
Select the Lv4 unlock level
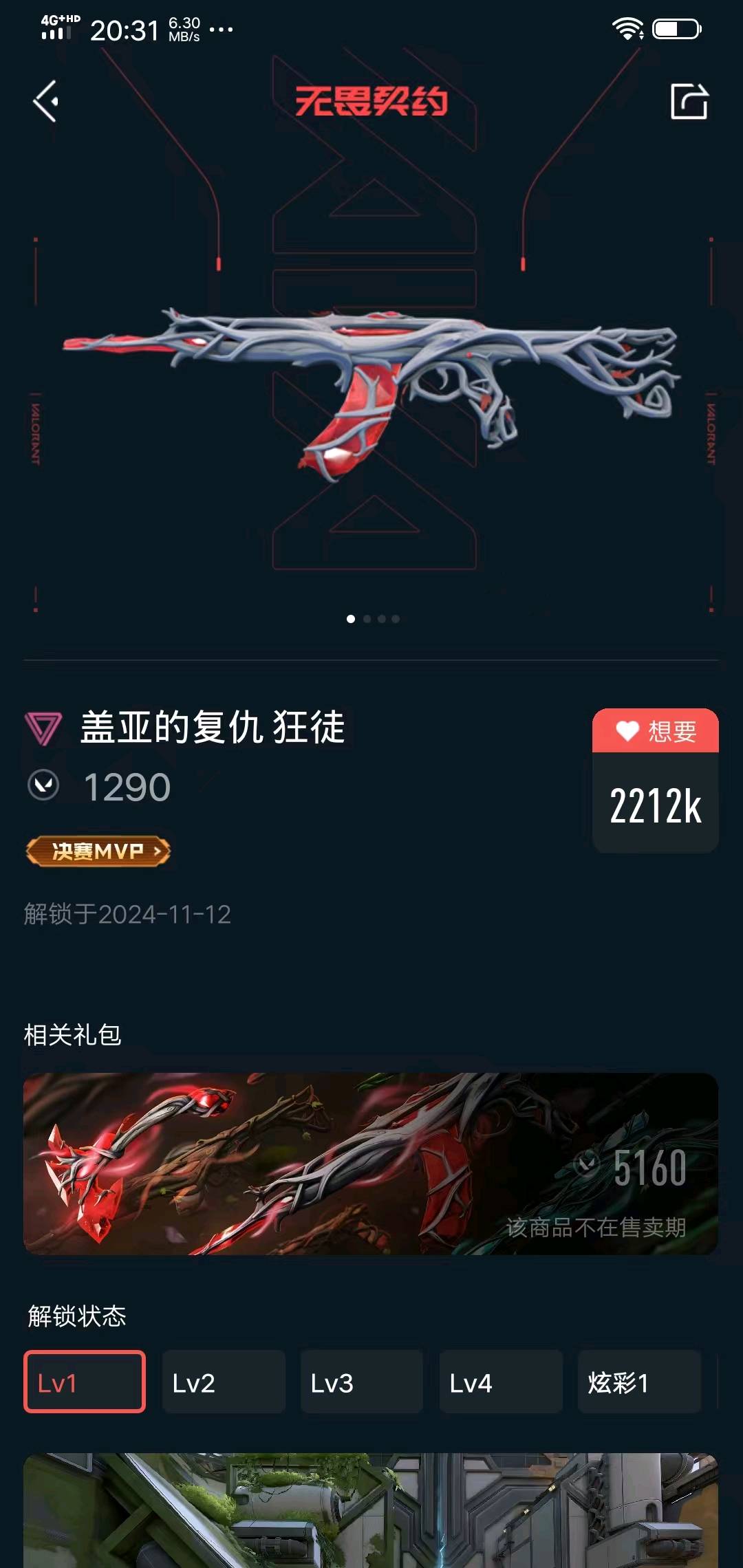pyautogui.click(x=501, y=1382)
